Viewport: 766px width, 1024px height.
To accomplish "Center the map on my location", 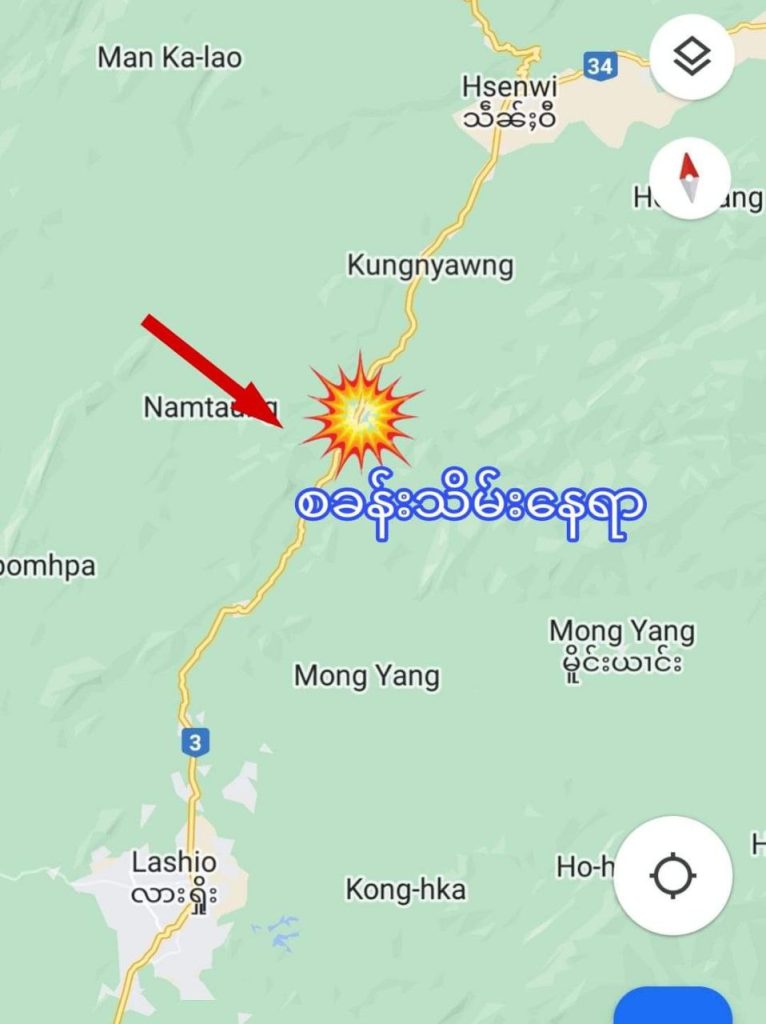I will tap(672, 876).
